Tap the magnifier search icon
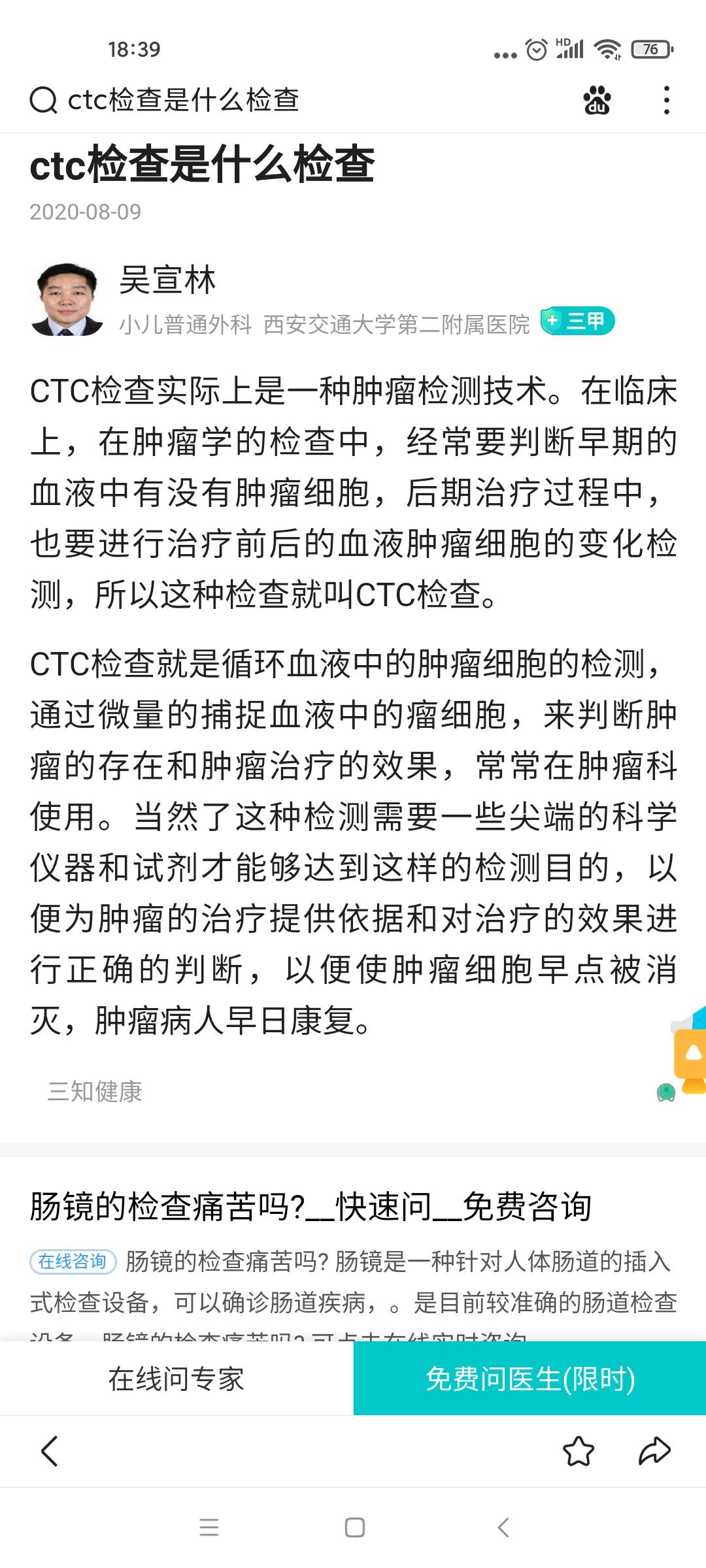The width and height of the screenshot is (706, 1568). pos(42,99)
